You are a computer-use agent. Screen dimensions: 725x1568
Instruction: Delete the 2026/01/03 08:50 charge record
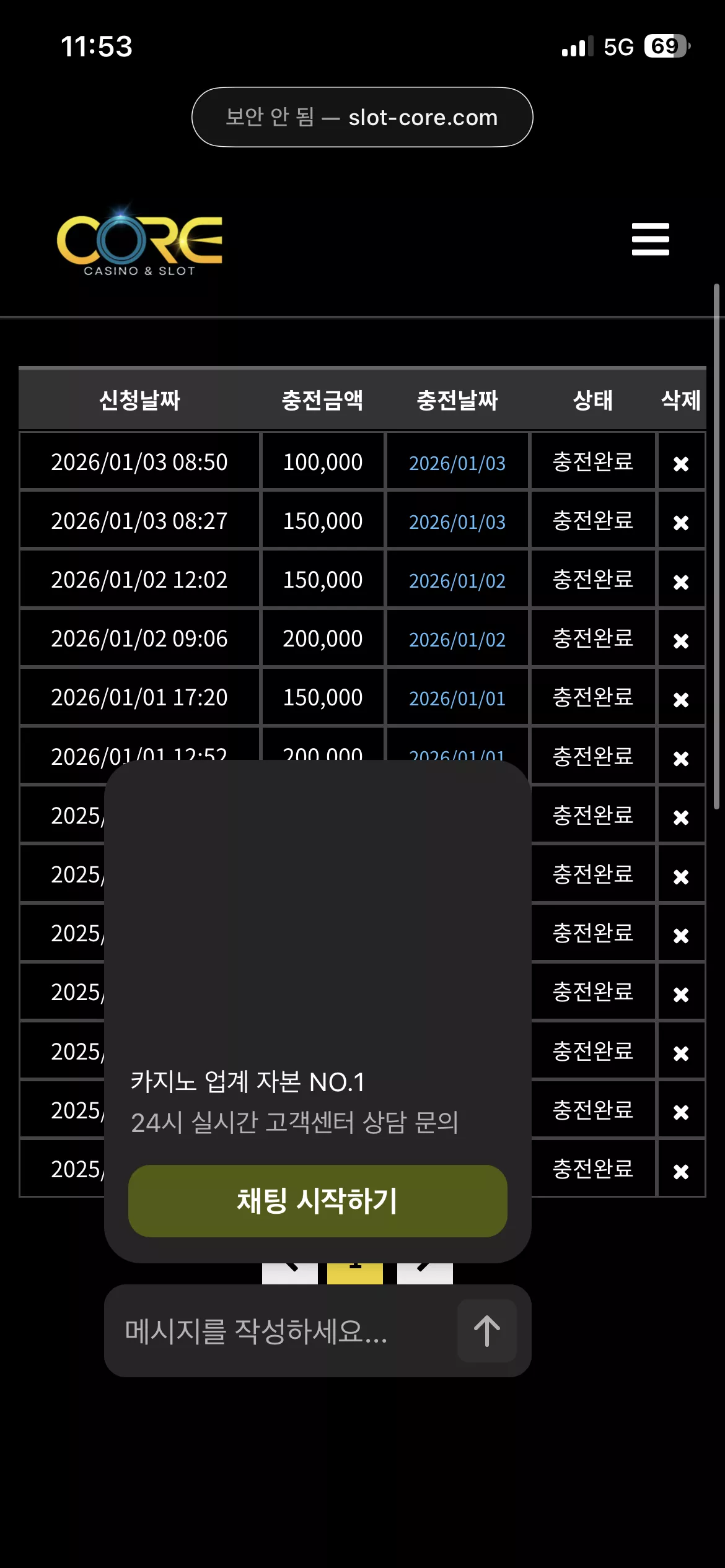[x=681, y=463]
